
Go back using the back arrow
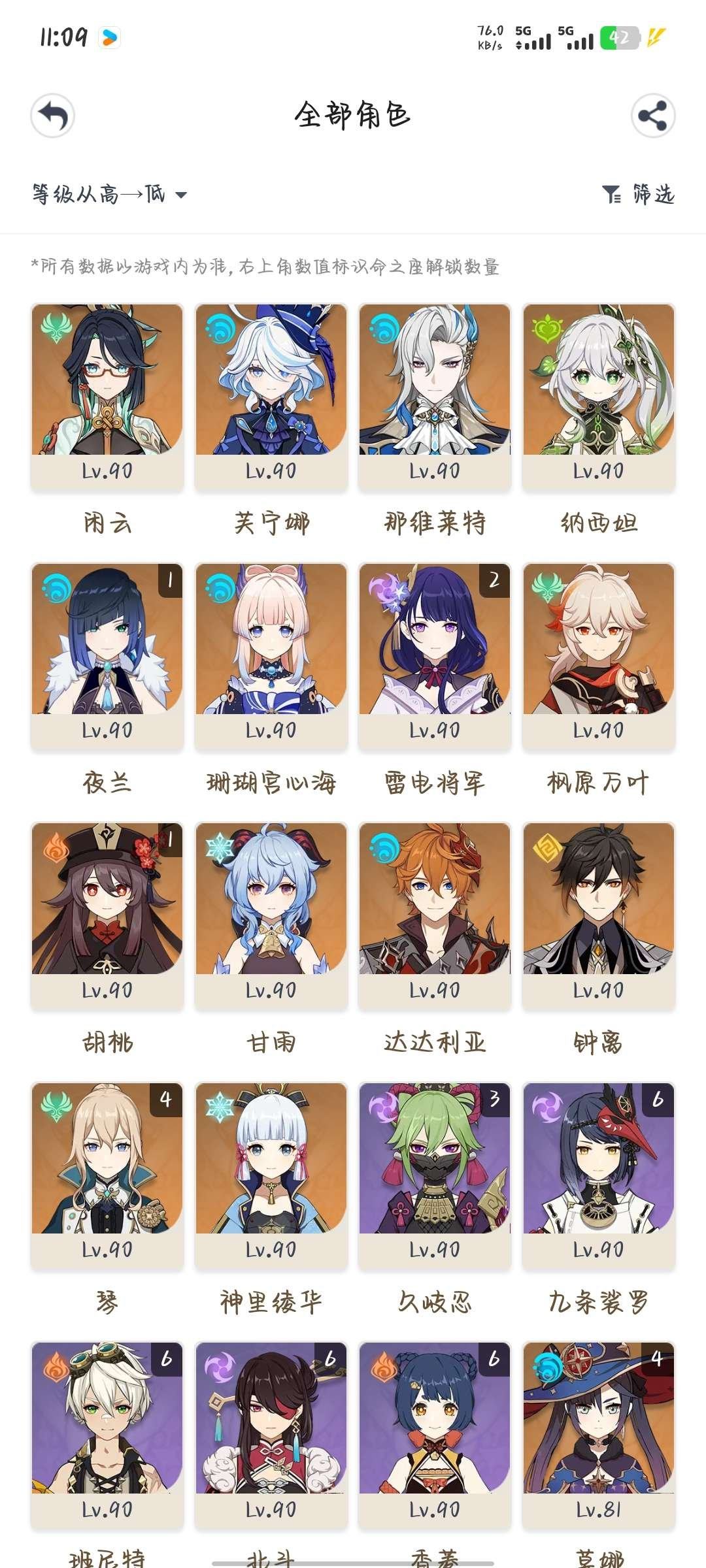[x=53, y=116]
